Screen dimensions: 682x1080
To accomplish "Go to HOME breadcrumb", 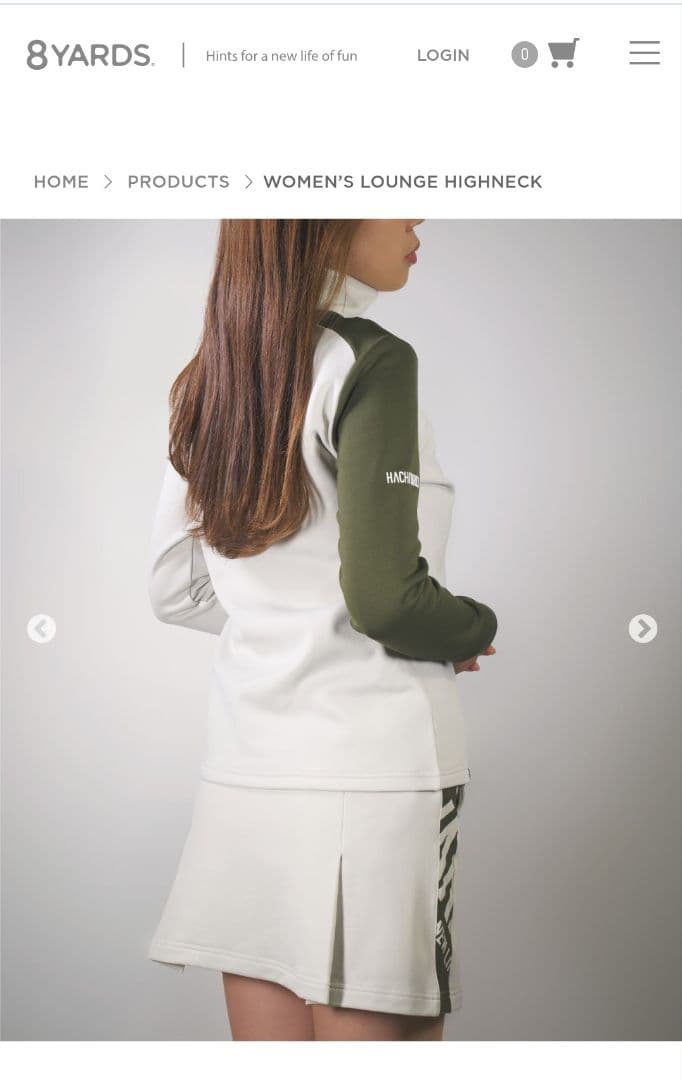I will [61, 181].
